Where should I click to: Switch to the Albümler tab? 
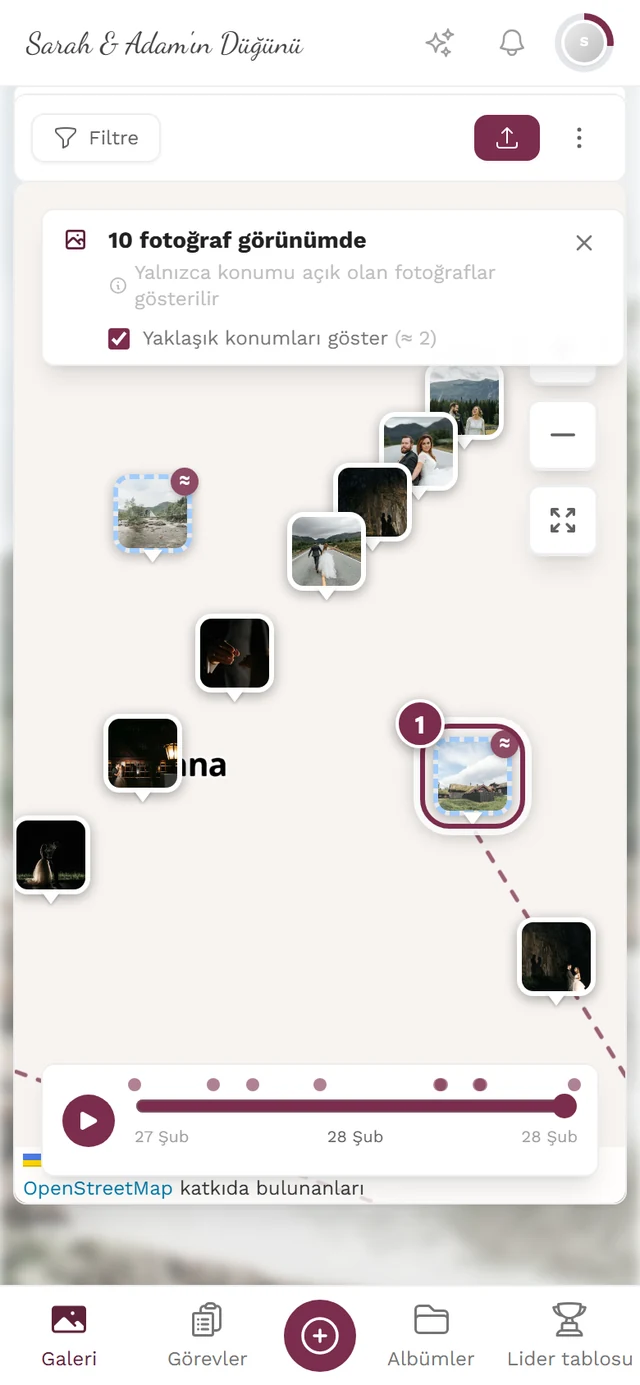(x=431, y=1334)
